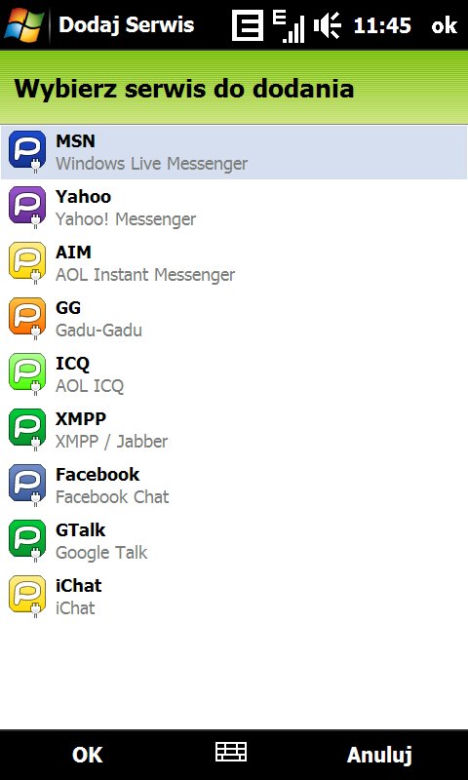Image resolution: width=468 pixels, height=780 pixels.
Task: Select the GG Gadu-Gadu service
Action: (234, 319)
